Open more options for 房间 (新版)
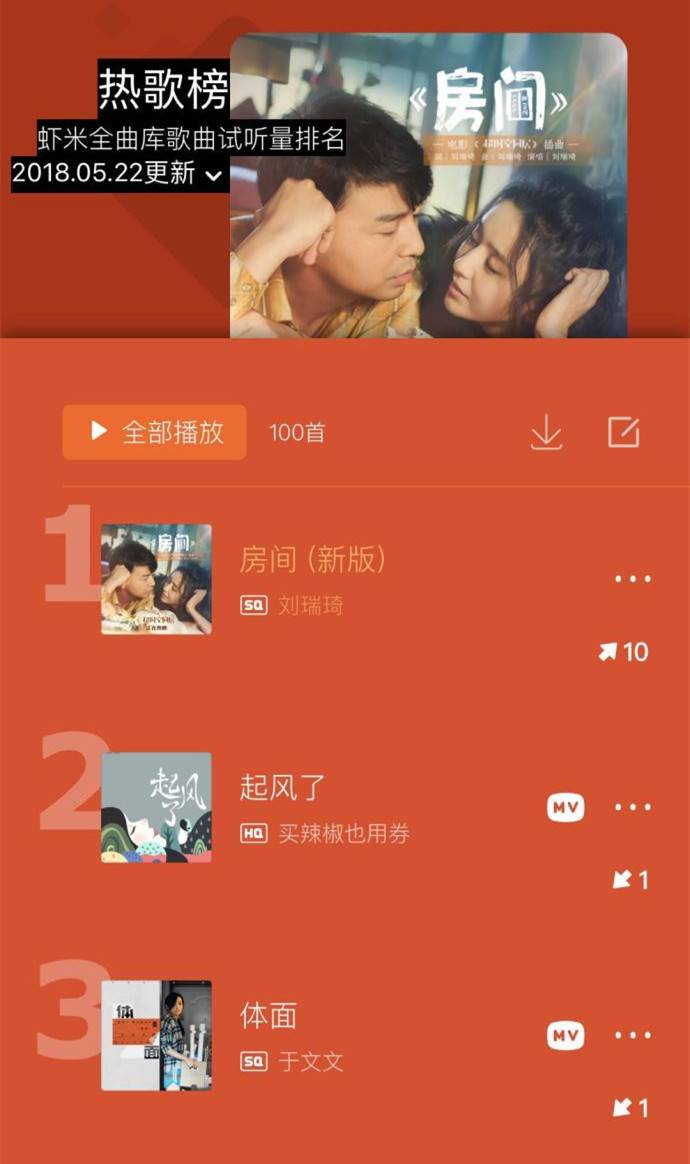690x1164 pixels. [x=632, y=579]
